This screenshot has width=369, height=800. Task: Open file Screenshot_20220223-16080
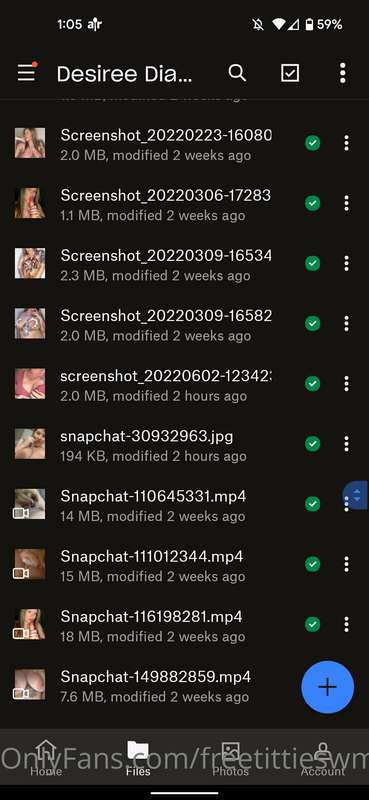click(x=153, y=143)
